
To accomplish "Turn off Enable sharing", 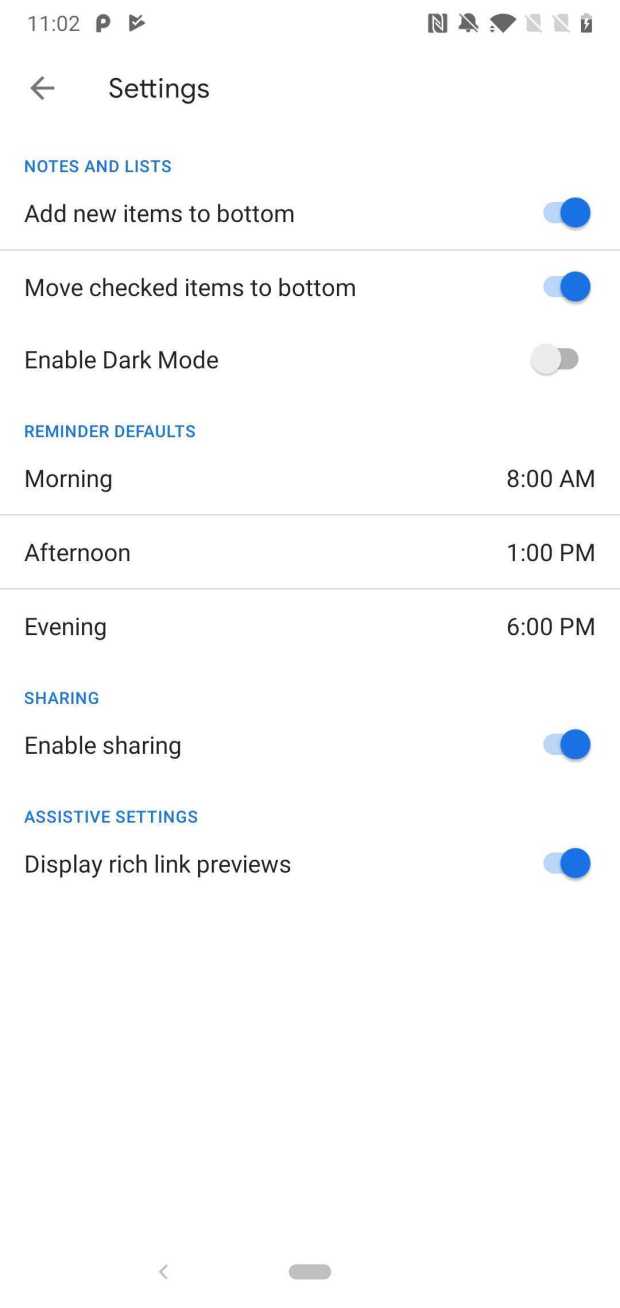I will point(567,745).
